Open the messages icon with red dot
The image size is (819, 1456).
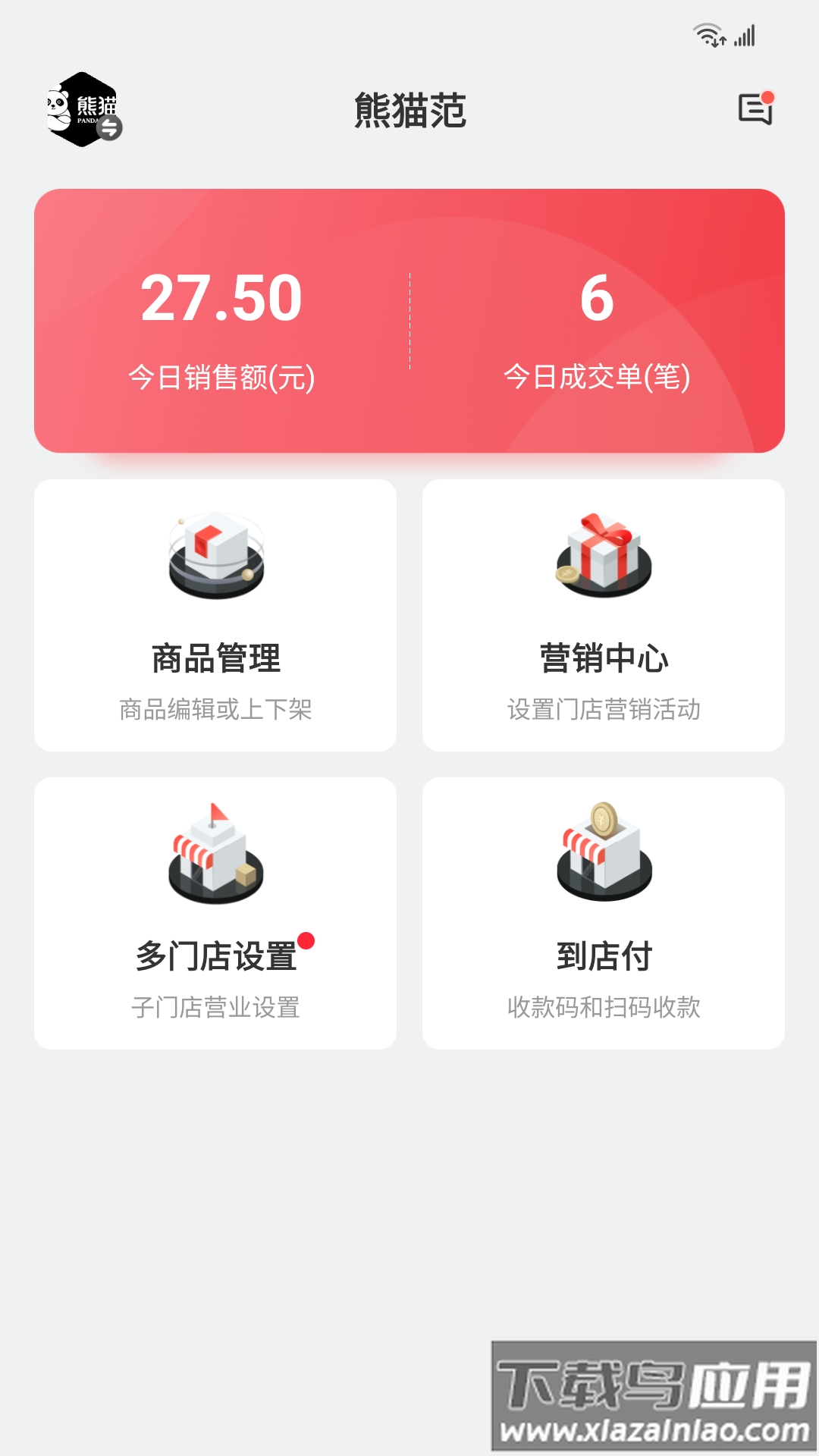pyautogui.click(x=755, y=109)
